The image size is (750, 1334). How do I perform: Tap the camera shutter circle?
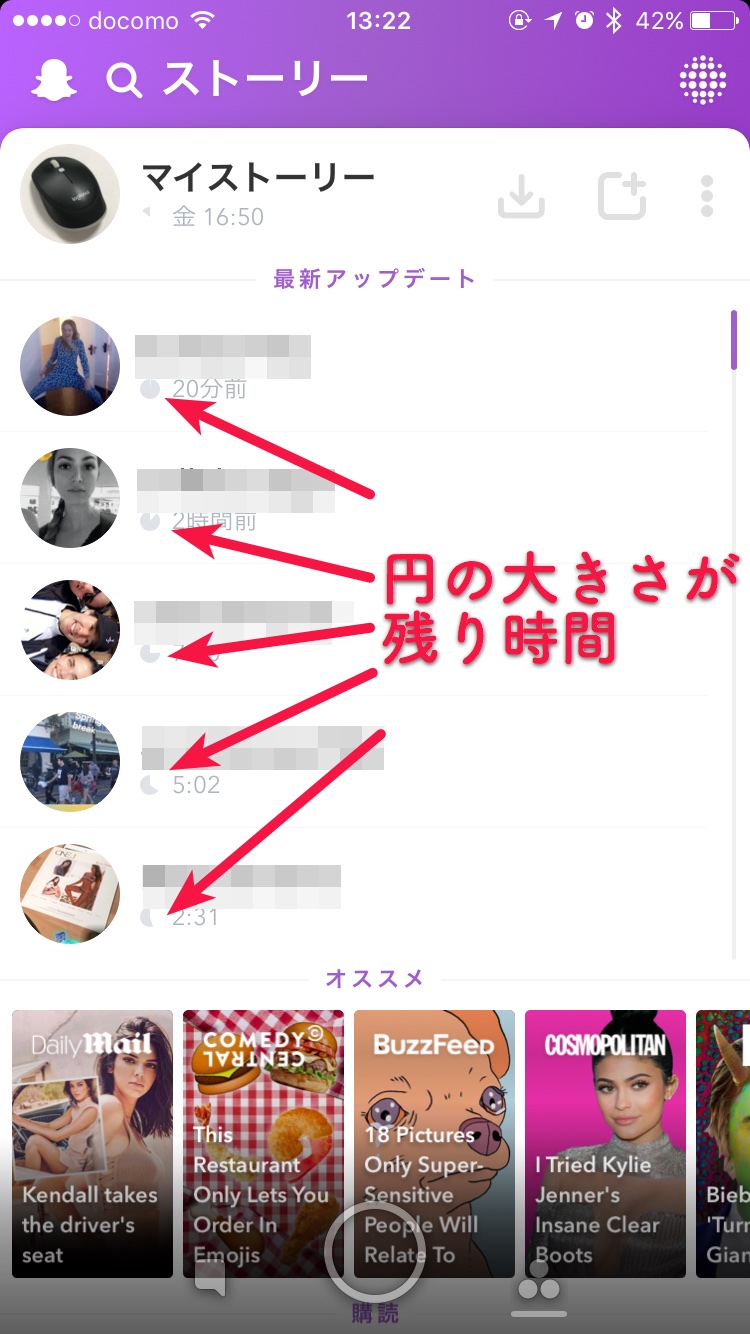click(375, 1250)
